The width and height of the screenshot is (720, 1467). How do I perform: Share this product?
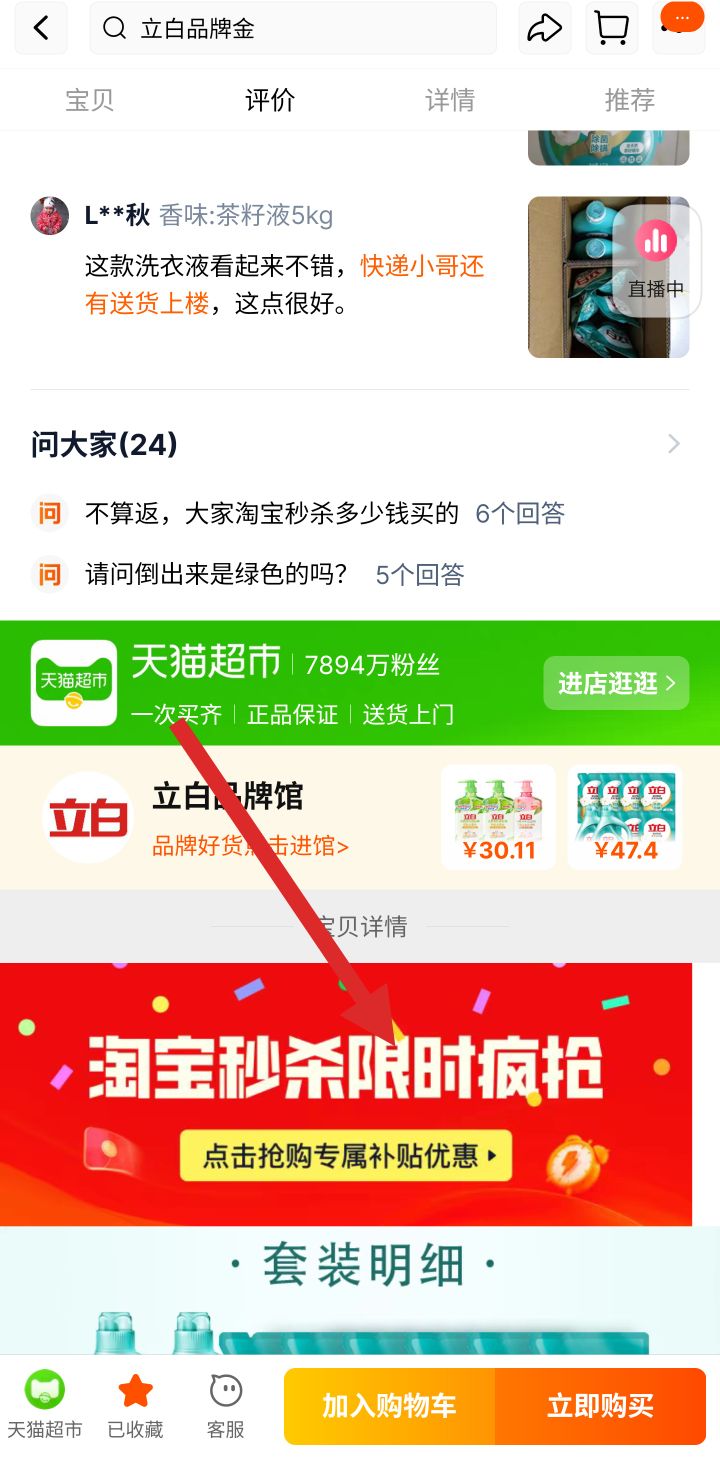click(x=544, y=28)
